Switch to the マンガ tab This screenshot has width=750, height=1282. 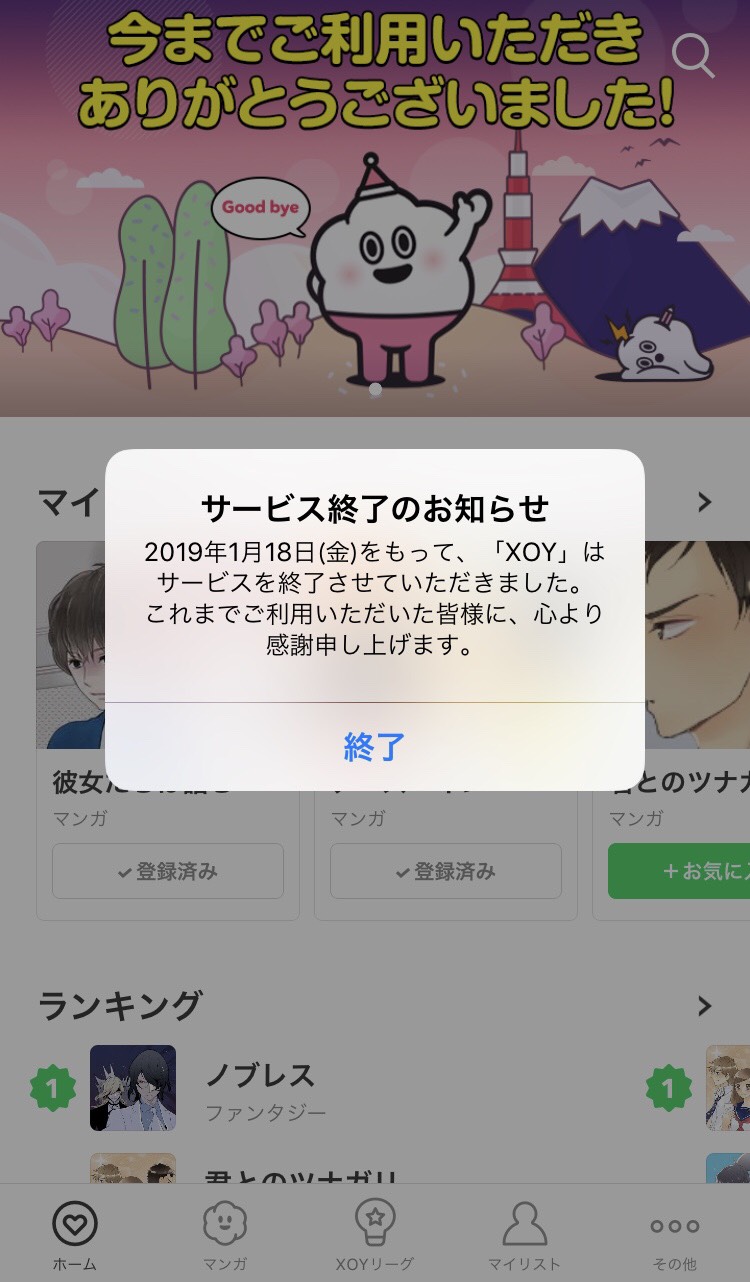click(225, 1235)
